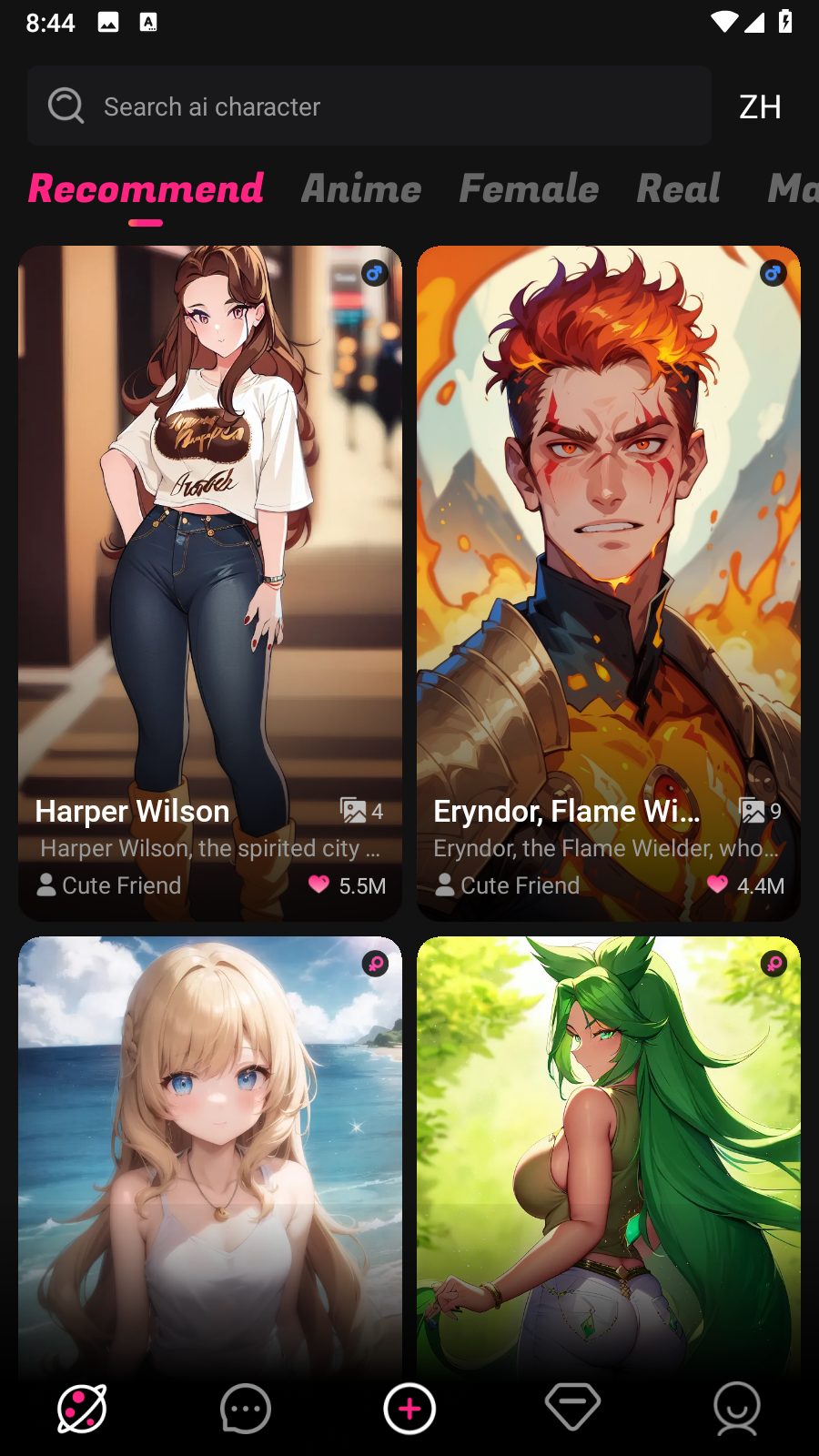This screenshot has height=1456, width=819.
Task: Tap the Search ai character field
Action: point(369,106)
